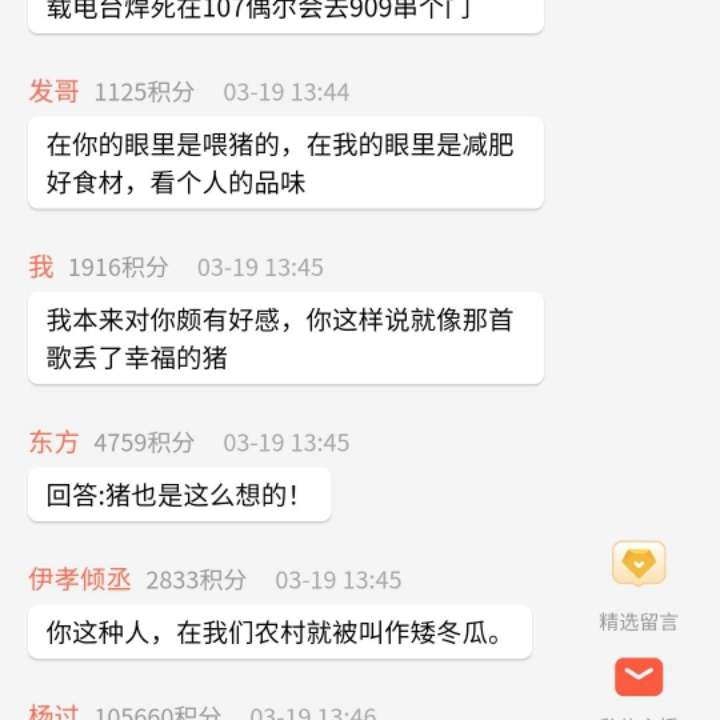Select the comment mentioning 矮冬瓜

(x=279, y=632)
